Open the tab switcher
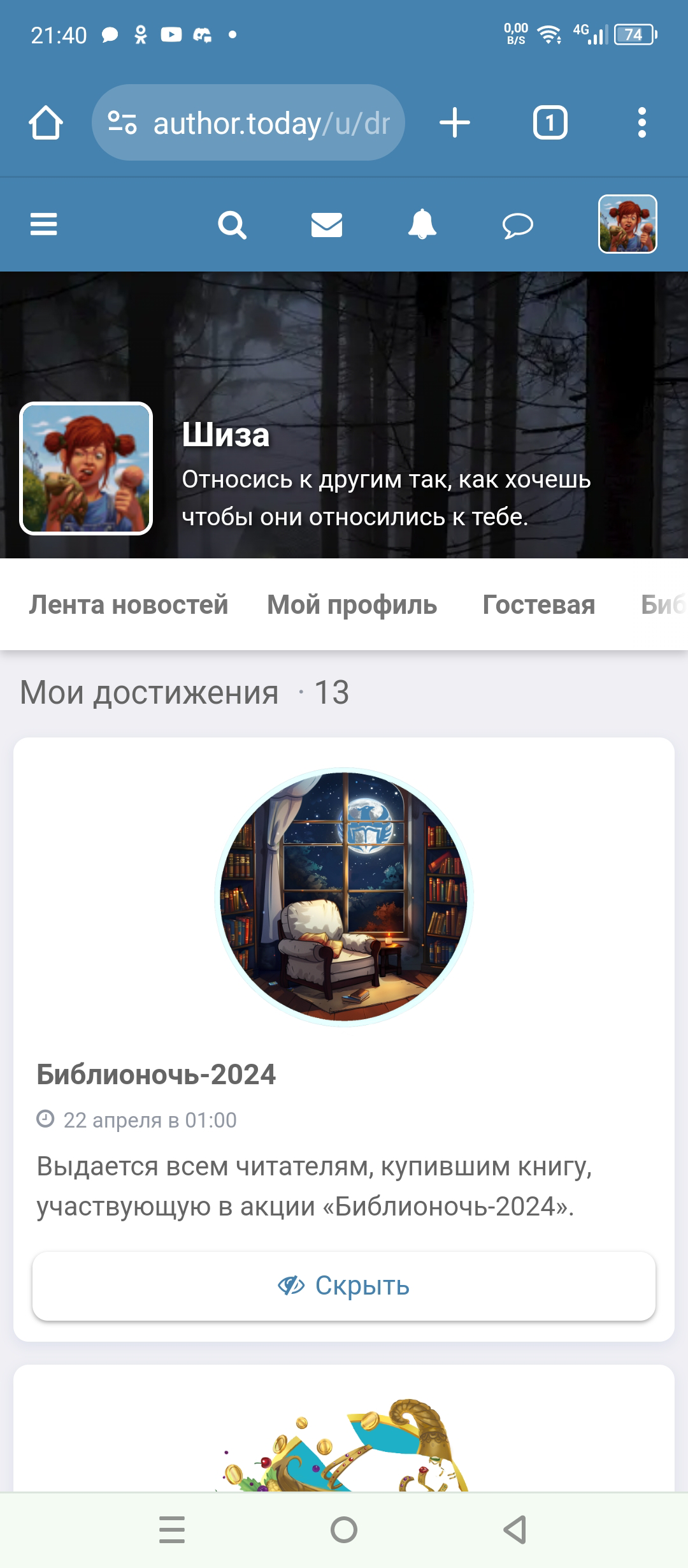Image resolution: width=688 pixels, height=1568 pixels. coord(550,122)
